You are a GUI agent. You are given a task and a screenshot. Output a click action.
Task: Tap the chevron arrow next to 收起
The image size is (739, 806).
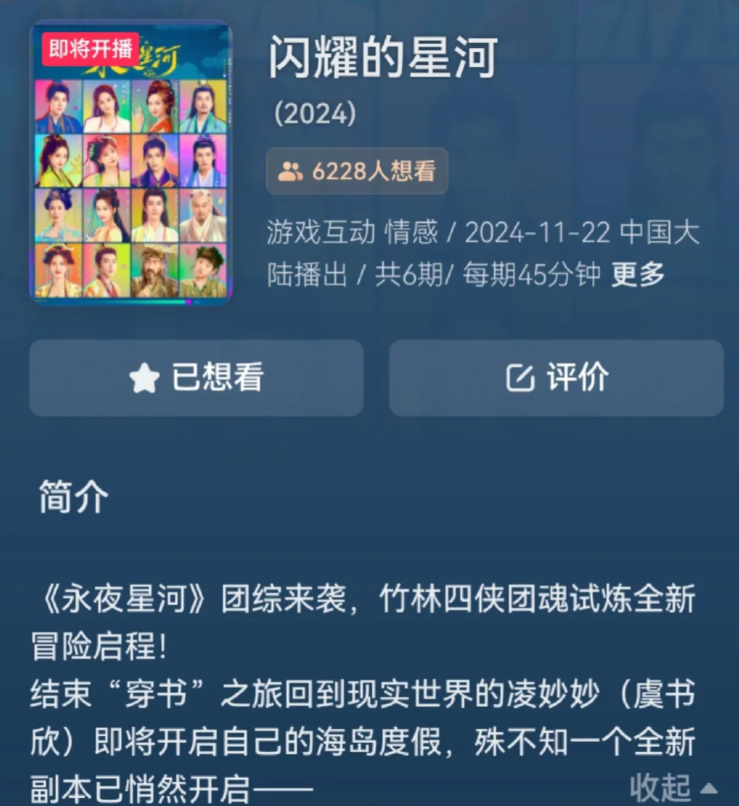(706, 789)
